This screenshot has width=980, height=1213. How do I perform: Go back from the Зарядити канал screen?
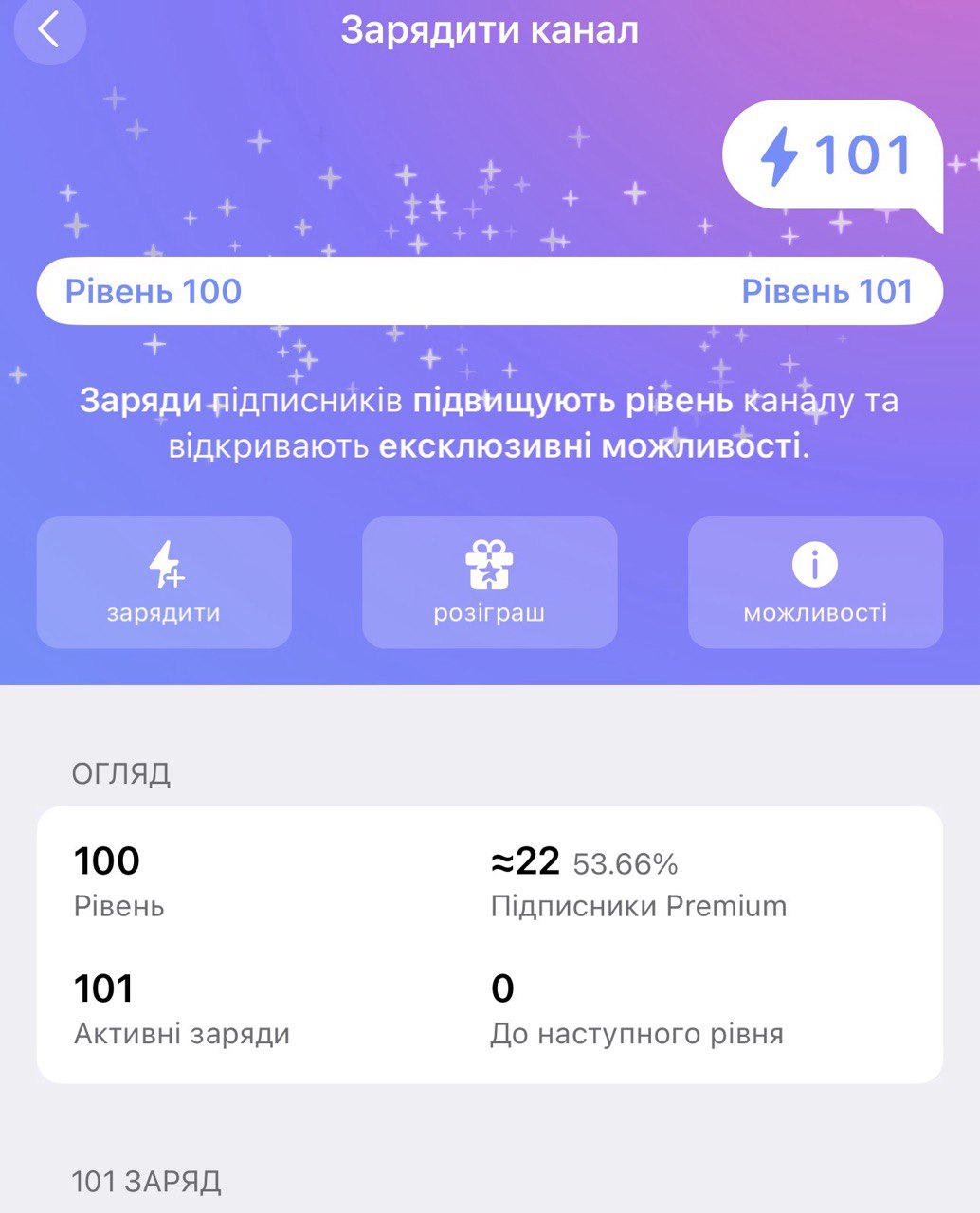click(49, 30)
